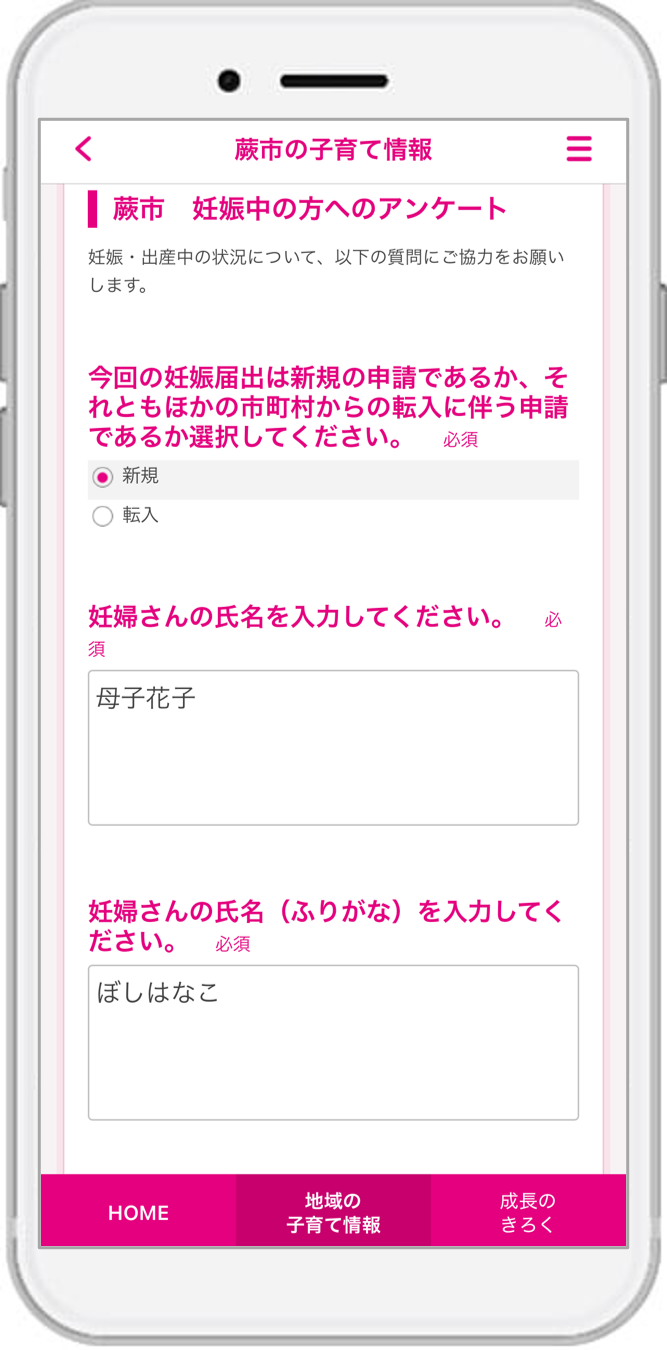Image resolution: width=667 pixels, height=1350 pixels.
Task: Switch to the 成長のきろく tab
Action: click(x=528, y=1212)
